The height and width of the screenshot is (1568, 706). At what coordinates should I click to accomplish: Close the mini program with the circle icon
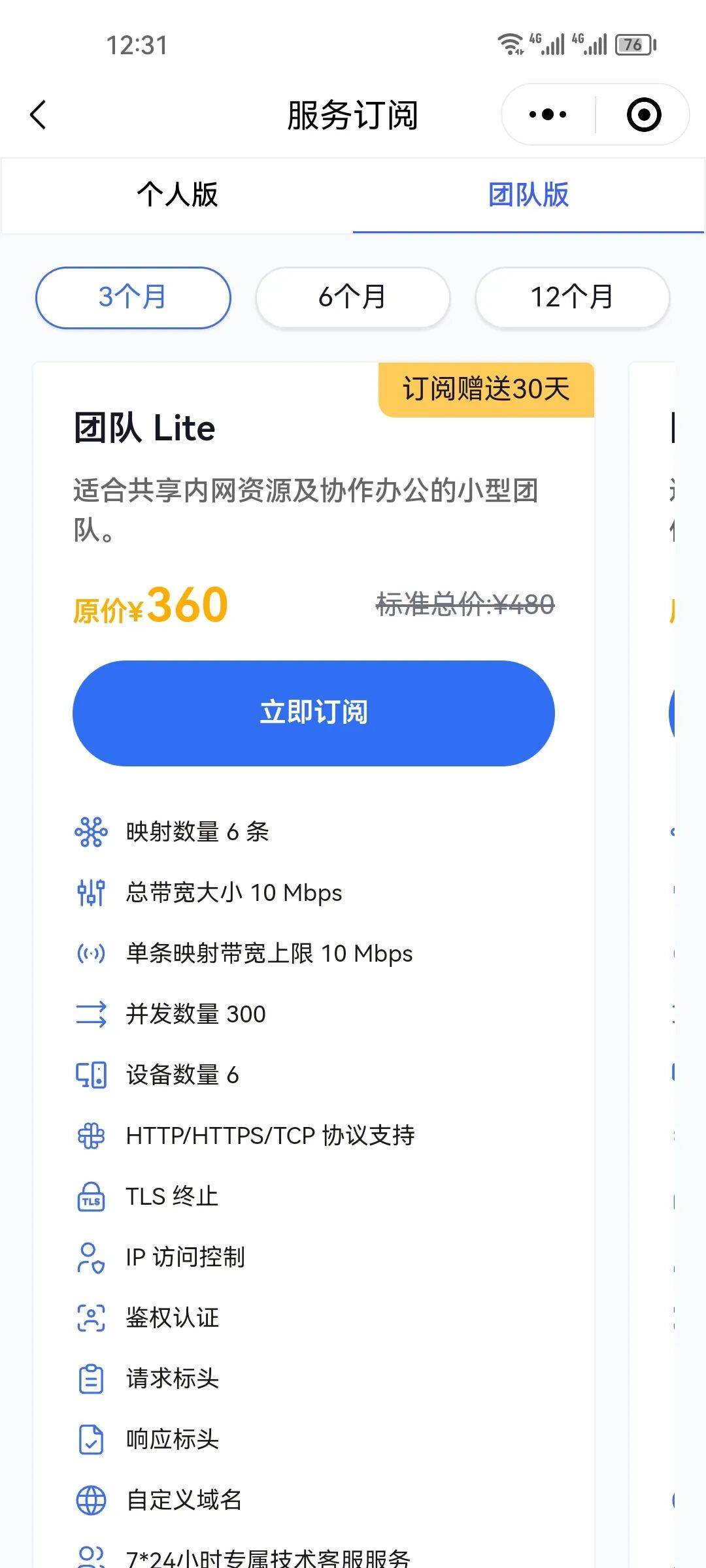click(644, 115)
